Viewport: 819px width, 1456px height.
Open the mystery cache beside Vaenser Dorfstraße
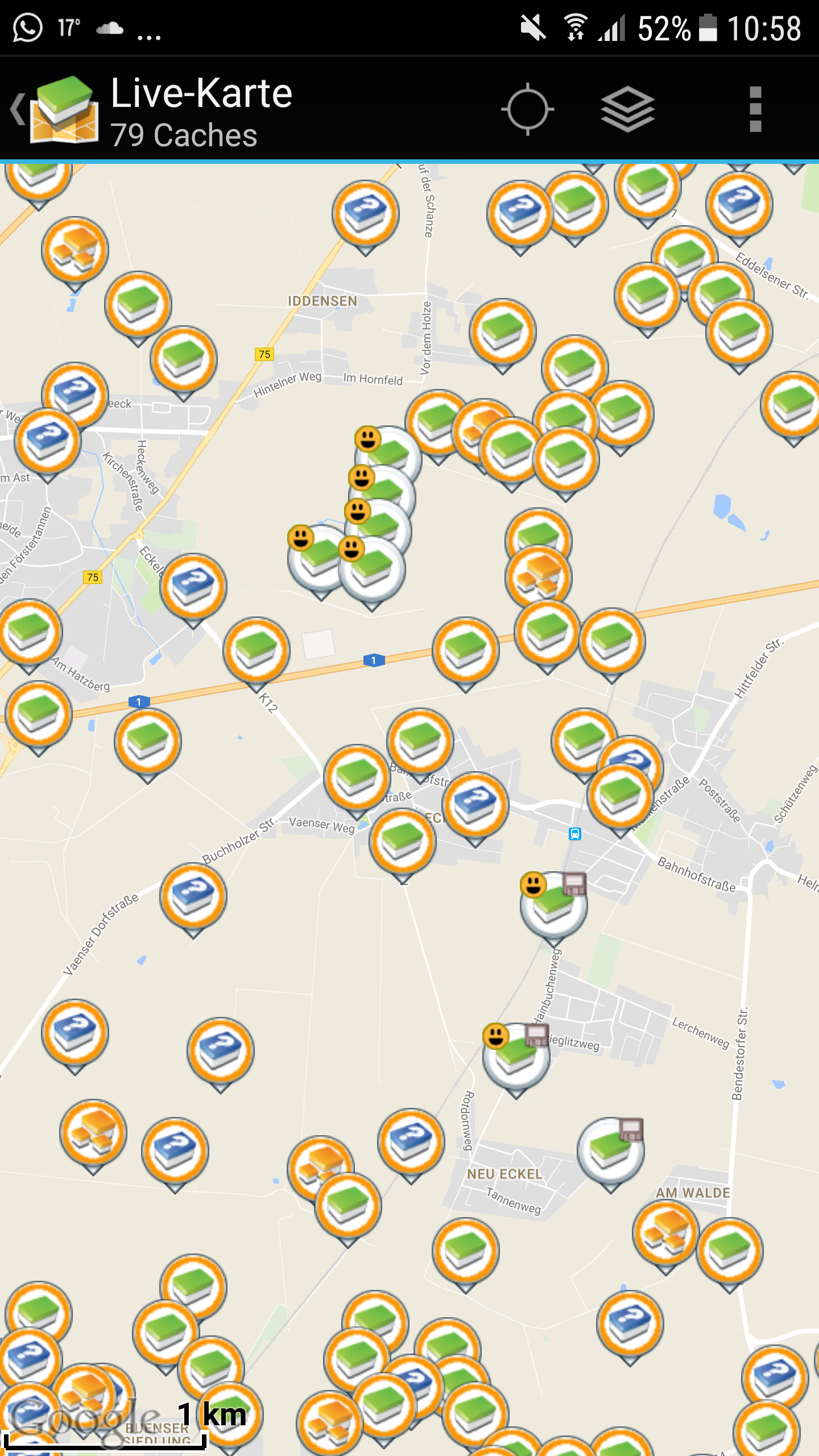point(193,897)
